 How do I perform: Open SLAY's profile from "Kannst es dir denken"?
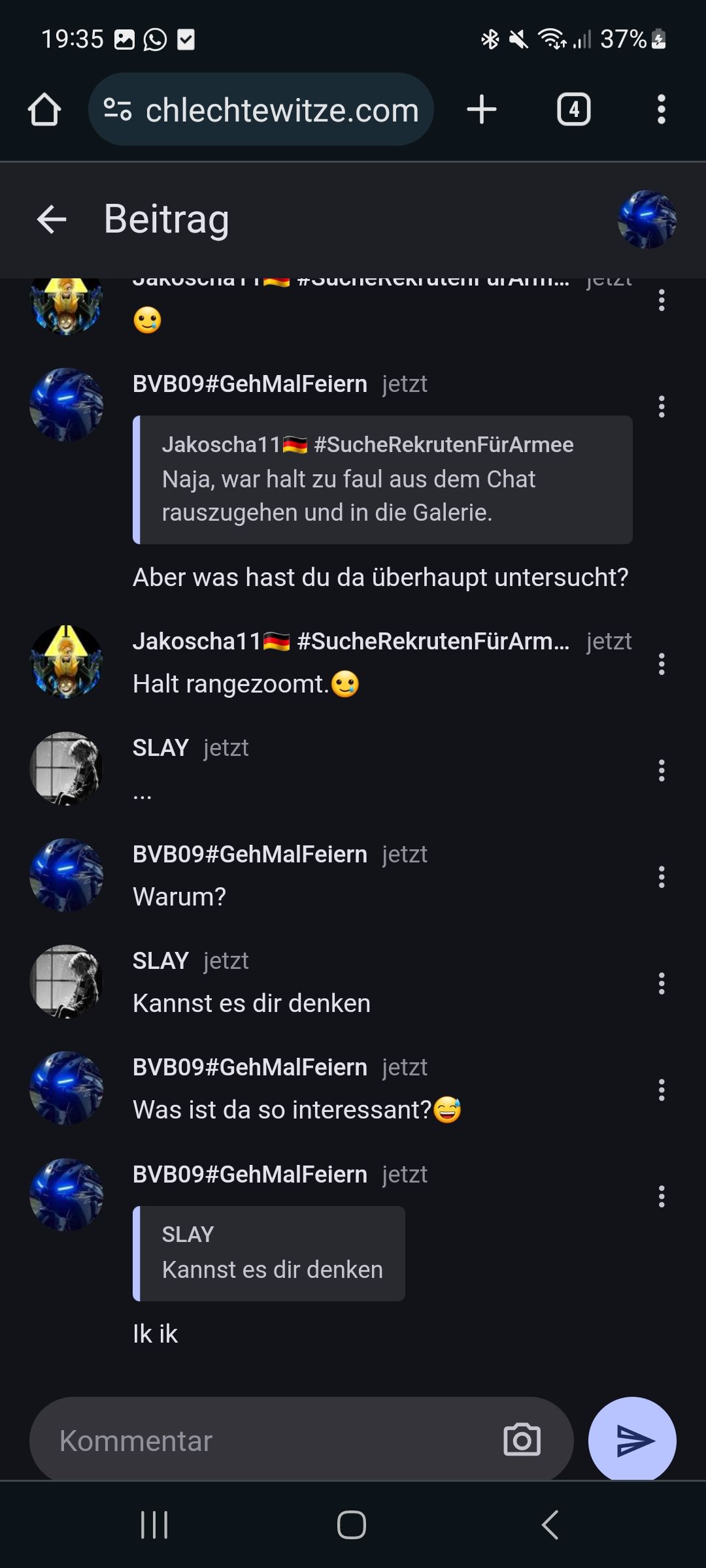[x=66, y=981]
